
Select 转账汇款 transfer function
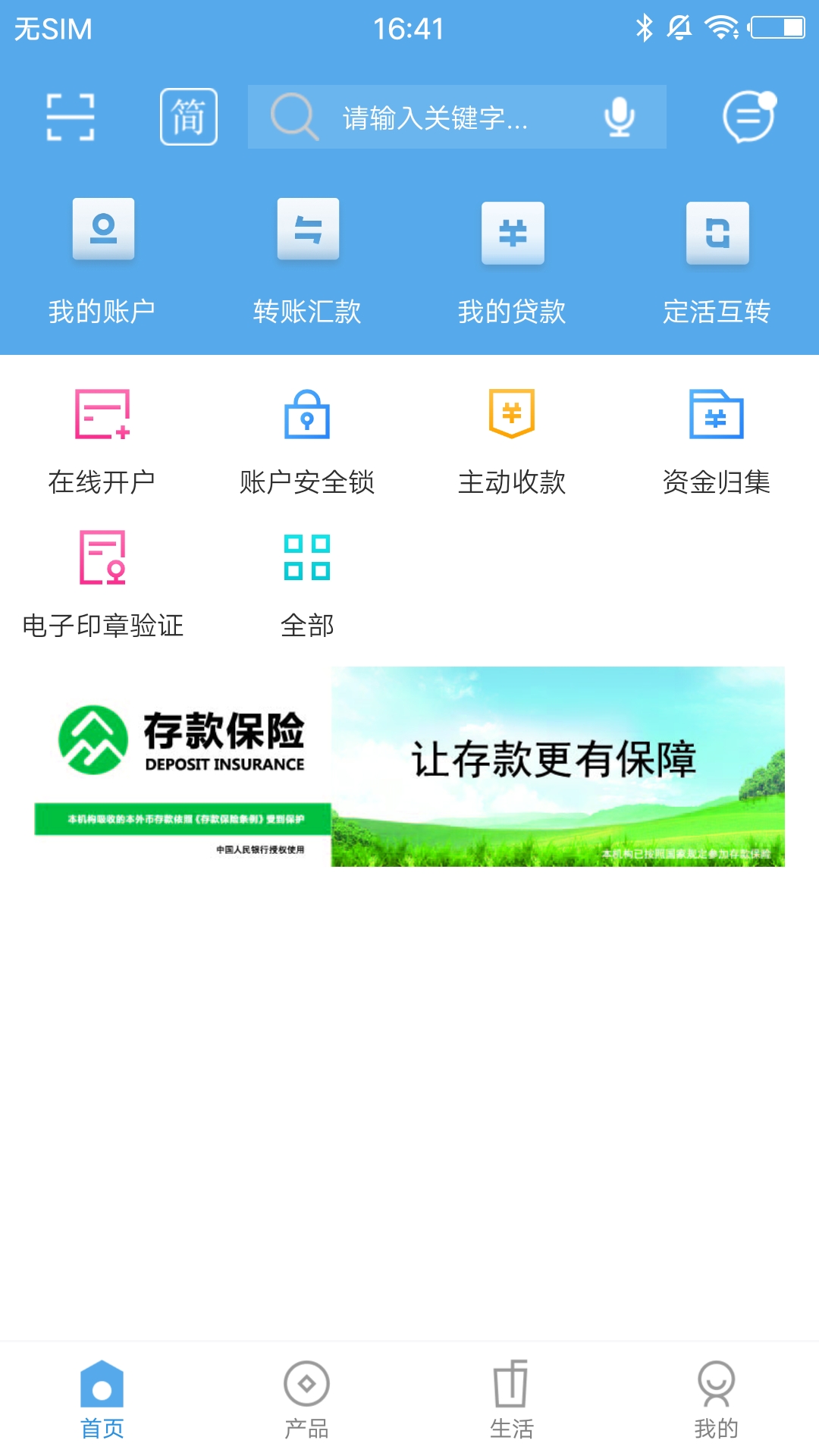pyautogui.click(x=308, y=258)
